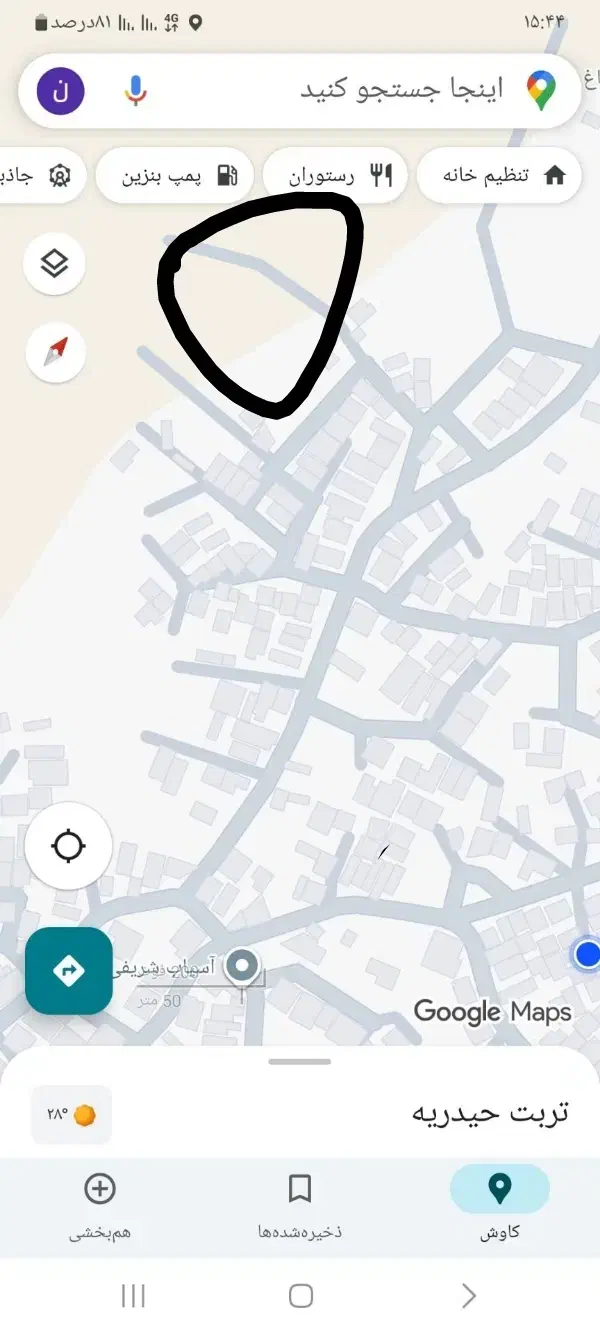Screen dimensions: 600x1333
Task: Center map on my location
Action: pos(68,847)
